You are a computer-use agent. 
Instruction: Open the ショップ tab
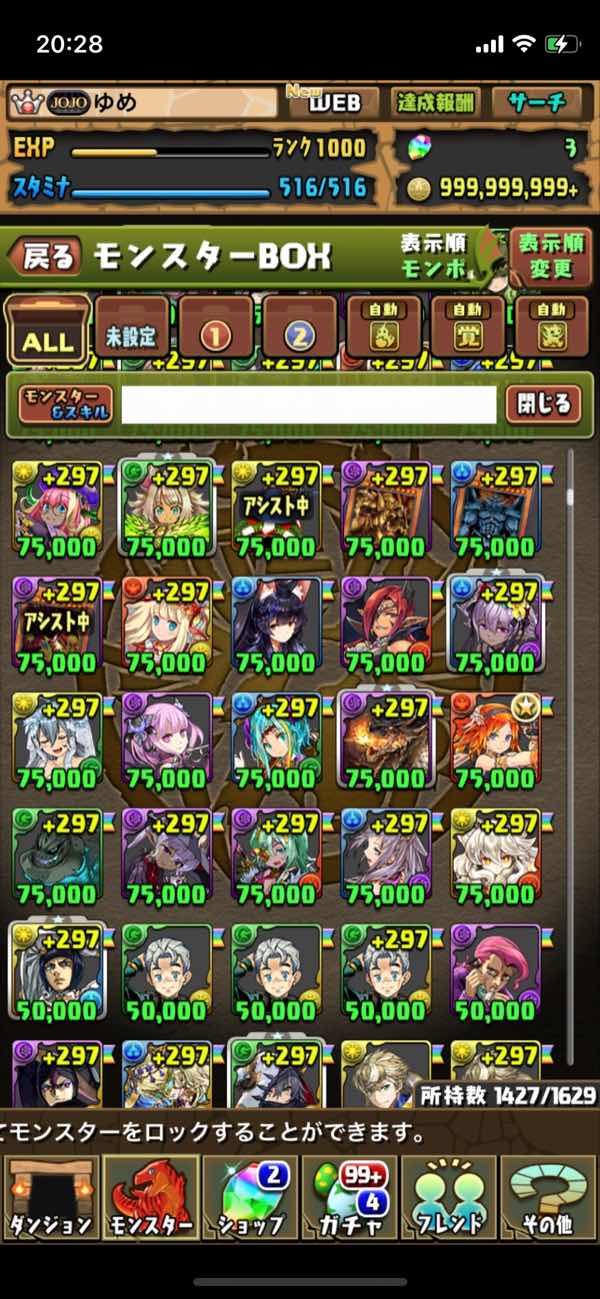[250, 1196]
